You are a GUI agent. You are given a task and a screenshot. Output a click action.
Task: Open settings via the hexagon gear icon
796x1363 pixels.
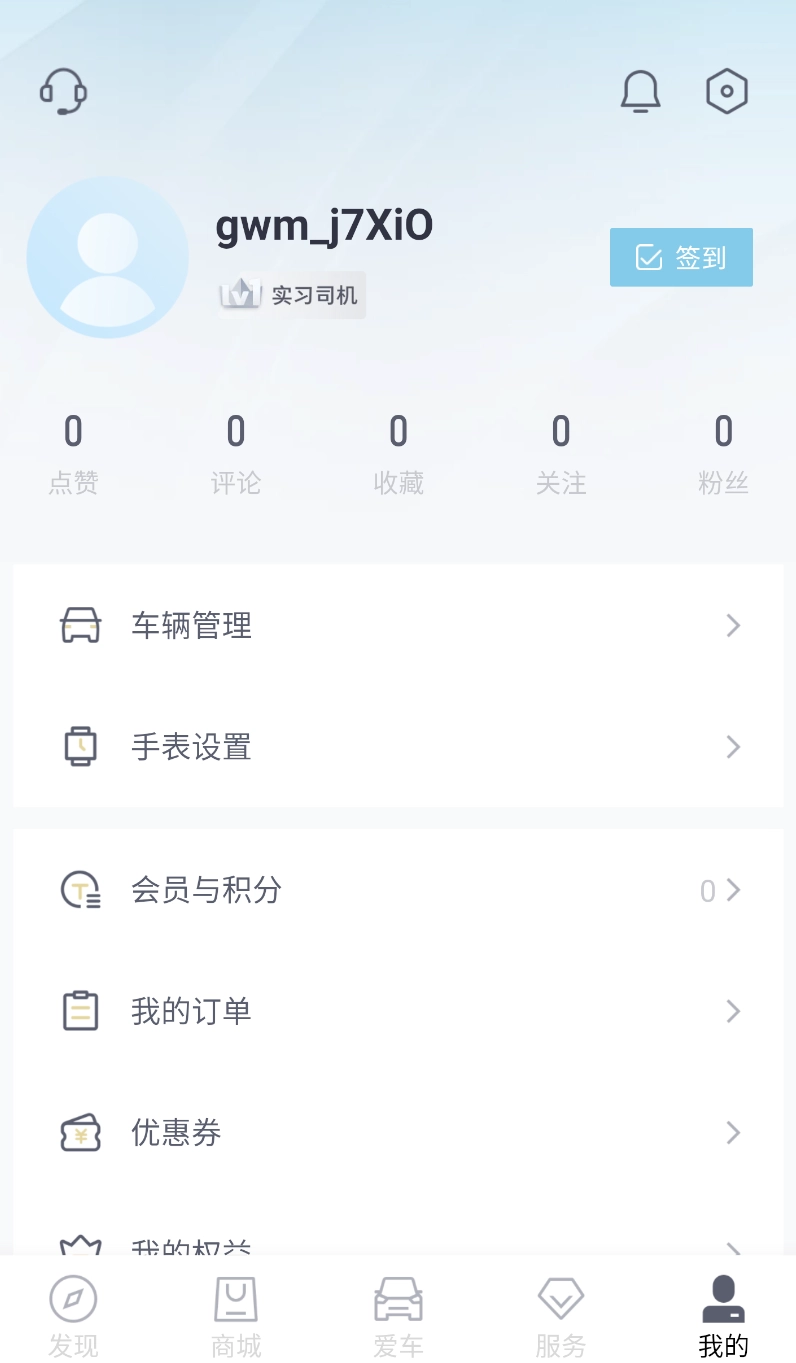[x=726, y=90]
